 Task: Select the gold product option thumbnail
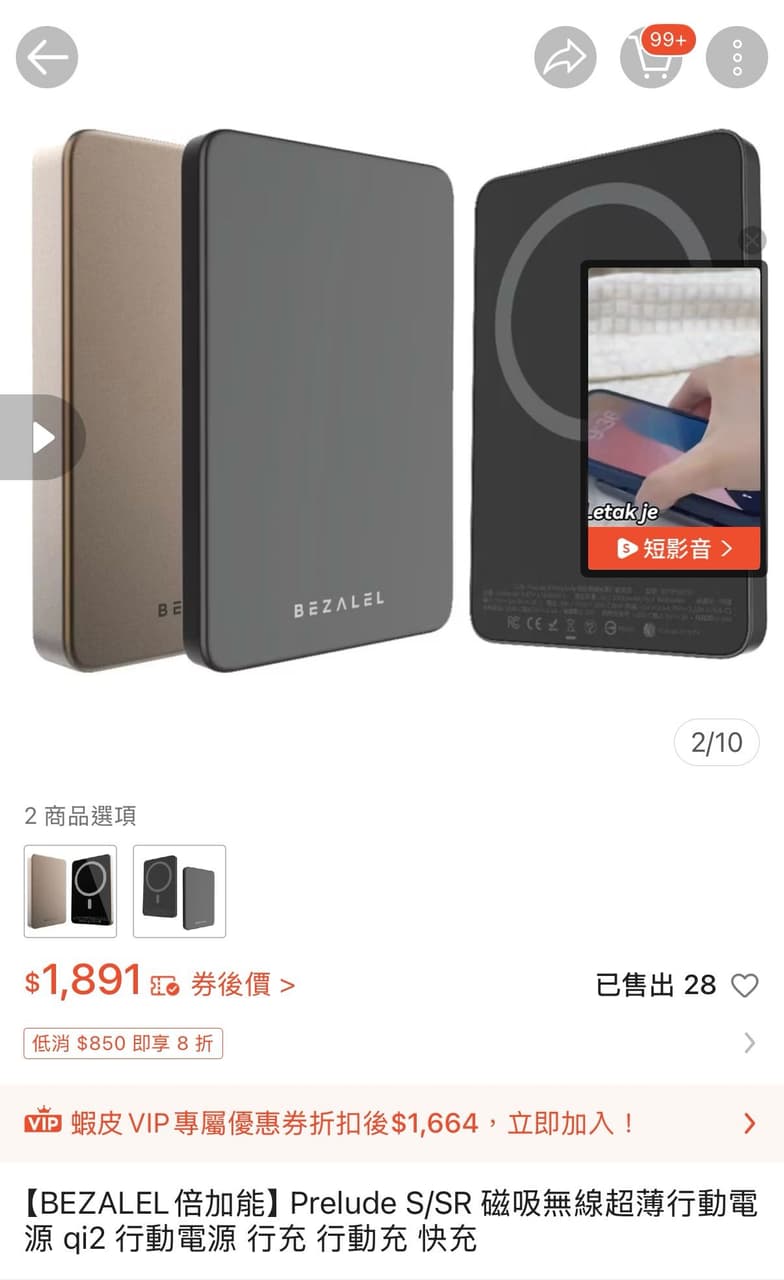(70, 891)
